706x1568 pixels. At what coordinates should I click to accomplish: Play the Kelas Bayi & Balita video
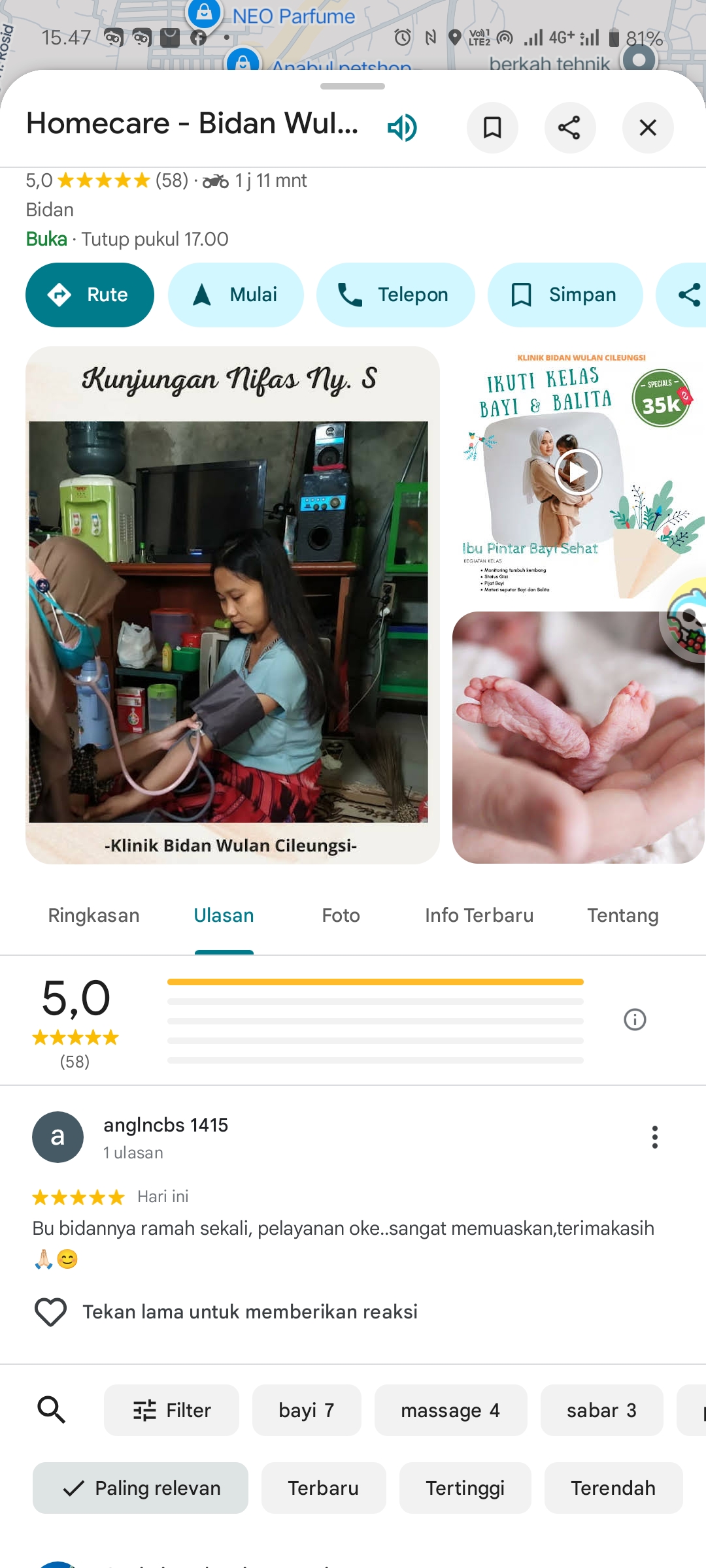click(x=578, y=472)
